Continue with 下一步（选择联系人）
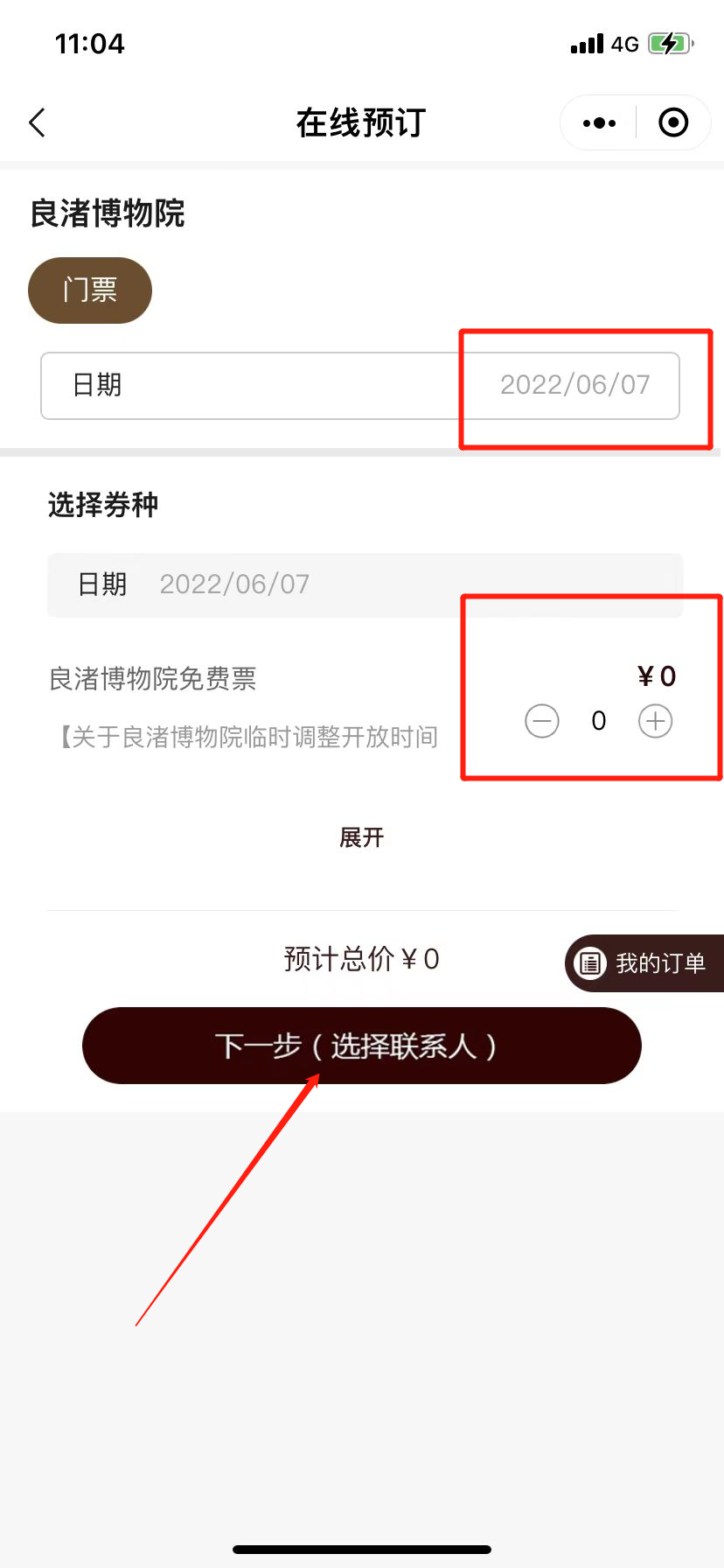Image resolution: width=724 pixels, height=1568 pixels. tap(361, 1046)
